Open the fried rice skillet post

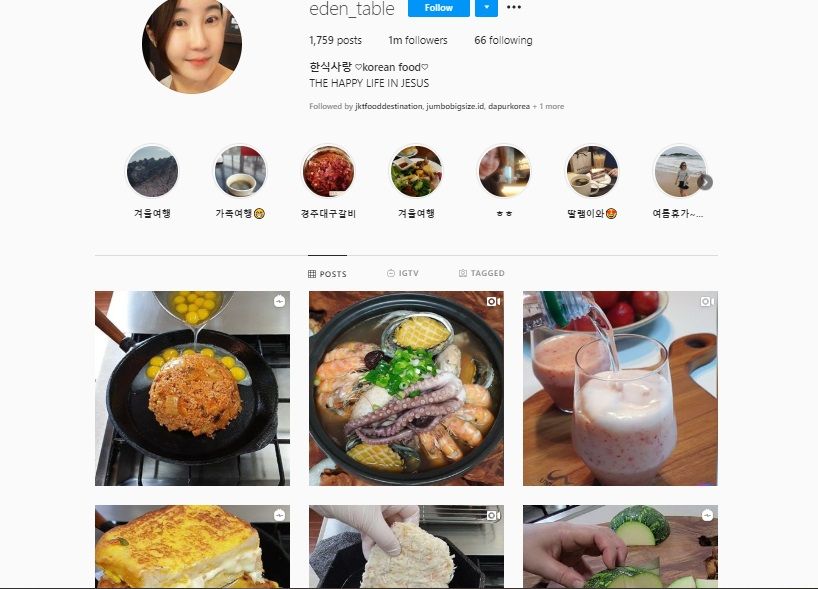point(192,388)
